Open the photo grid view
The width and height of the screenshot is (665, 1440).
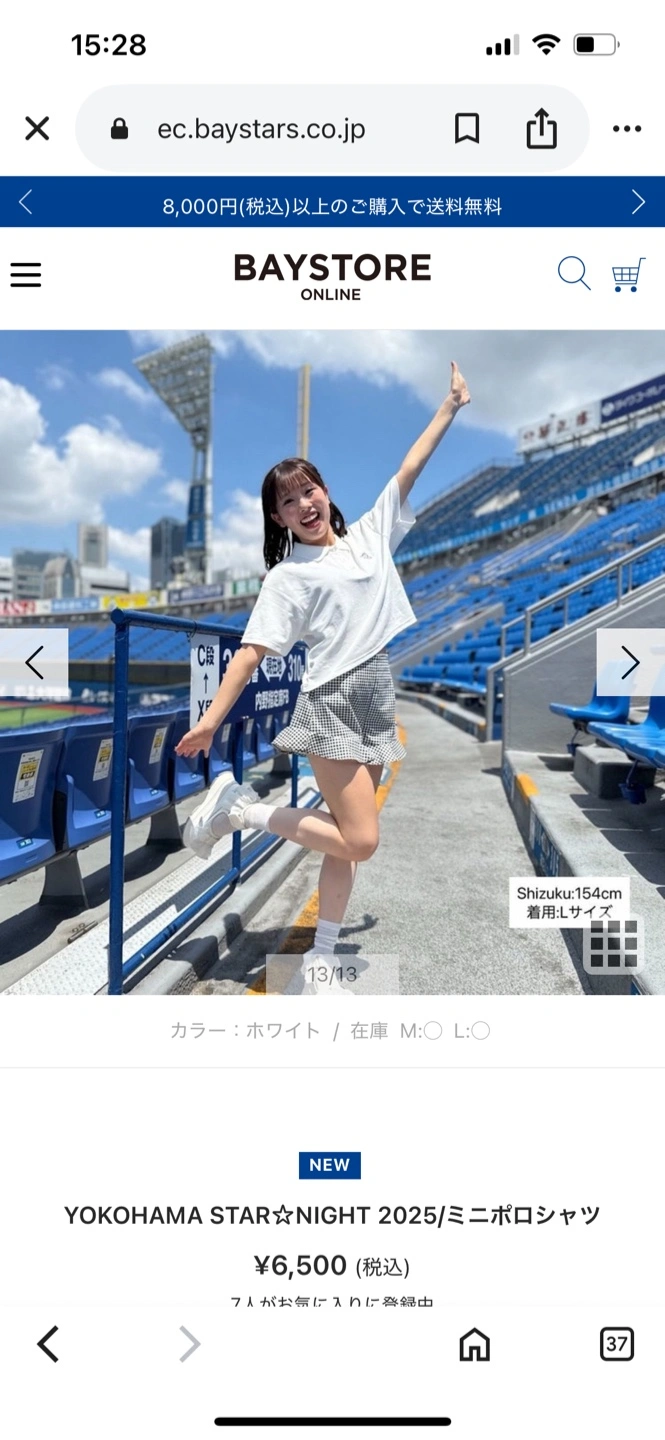(613, 943)
